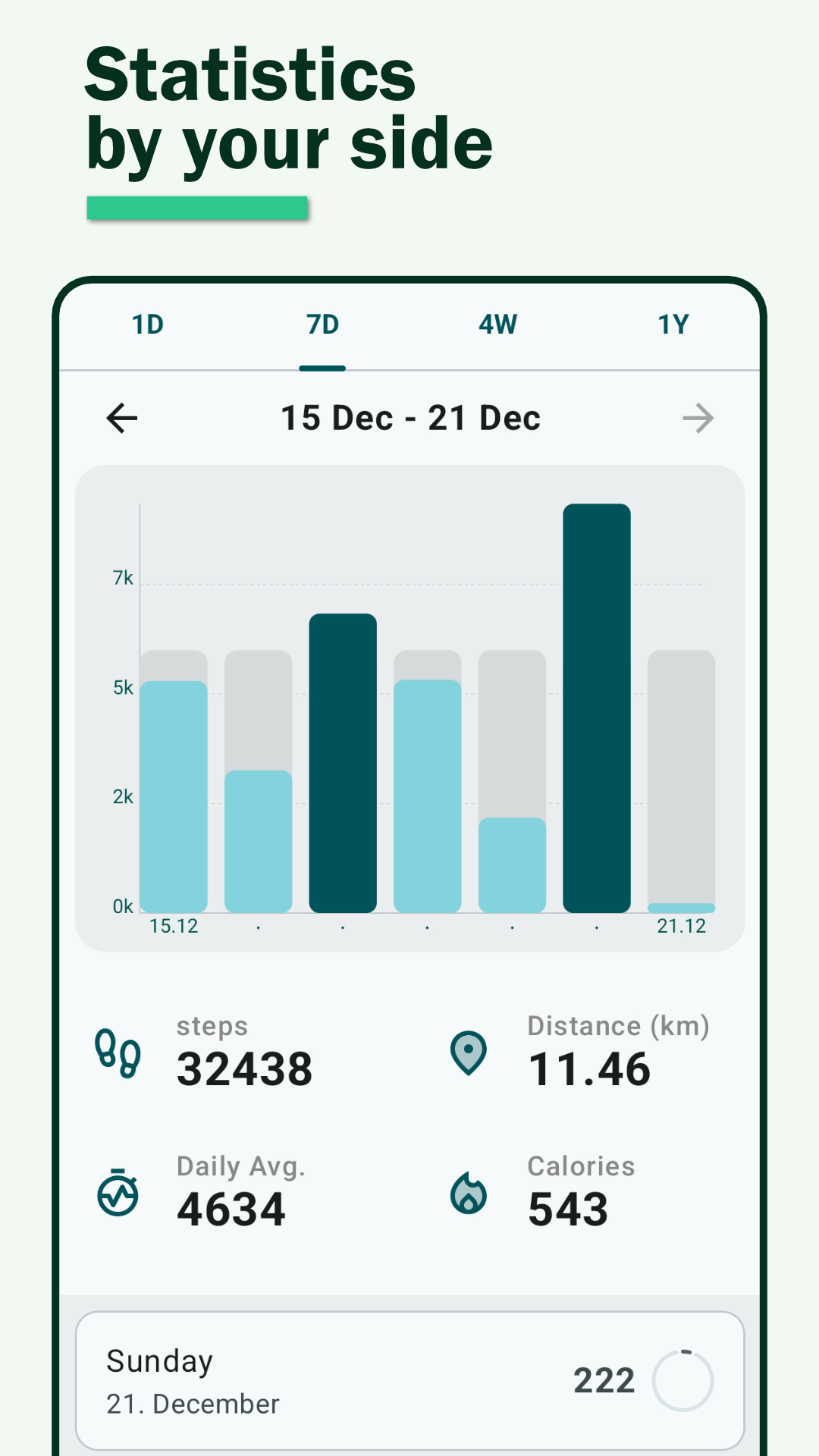819x1456 pixels.
Task: Select the tallest bar in the chart
Action: [595, 705]
